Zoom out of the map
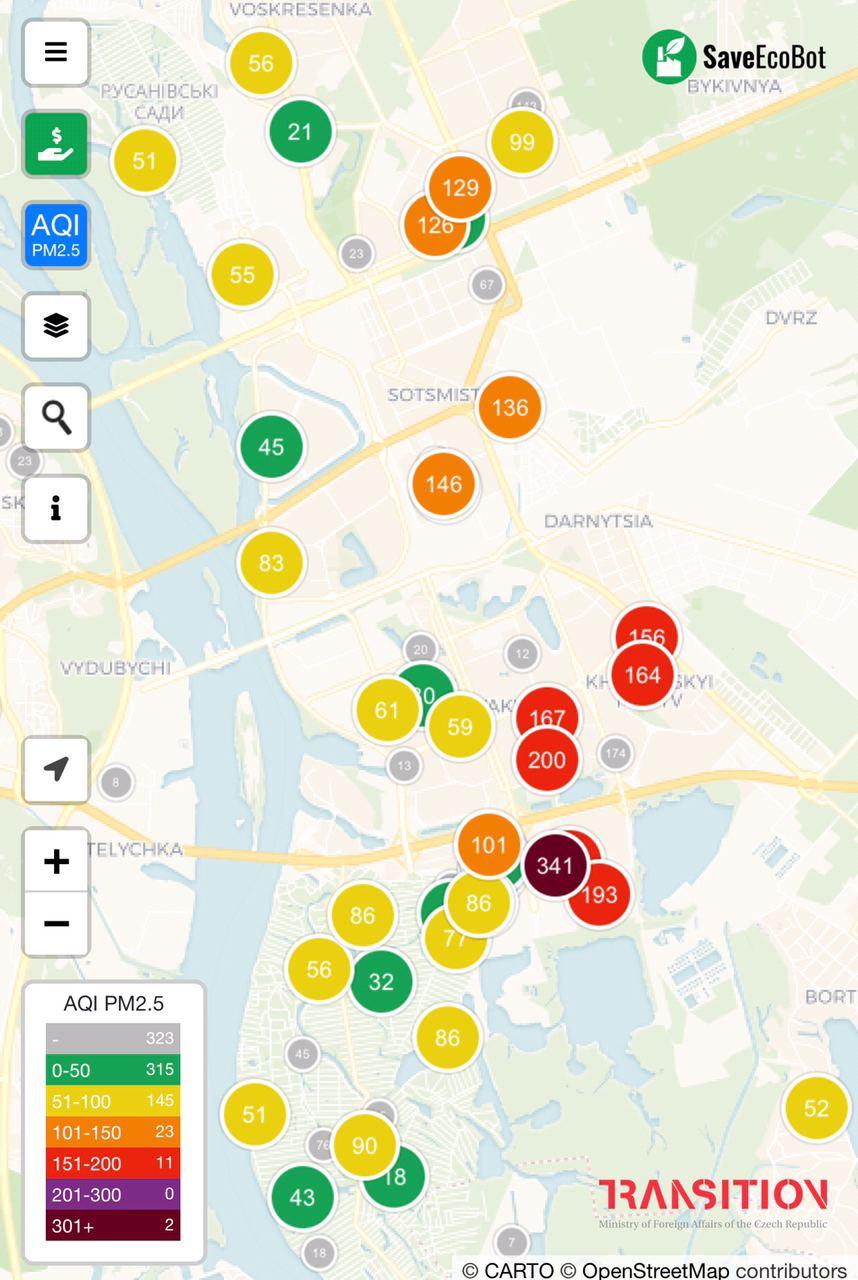The image size is (858, 1280). [56, 923]
